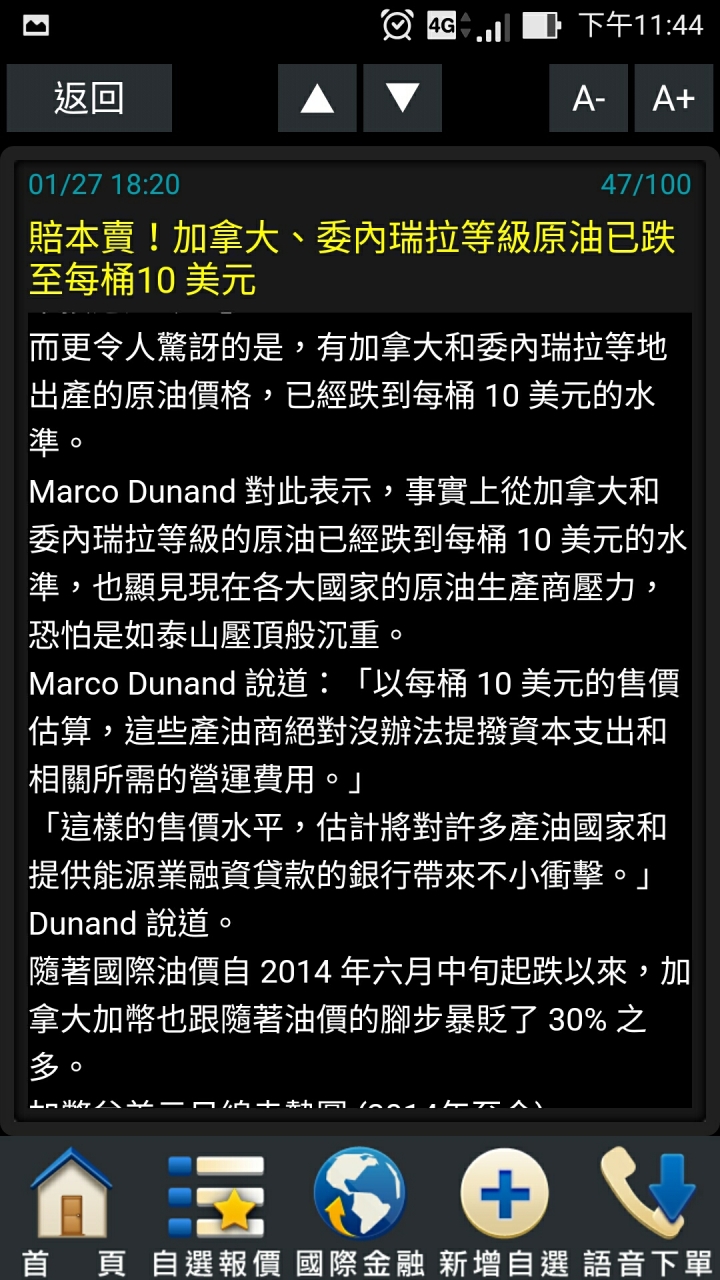Increase font size with A+
This screenshot has width=720, height=1280.
tap(673, 98)
